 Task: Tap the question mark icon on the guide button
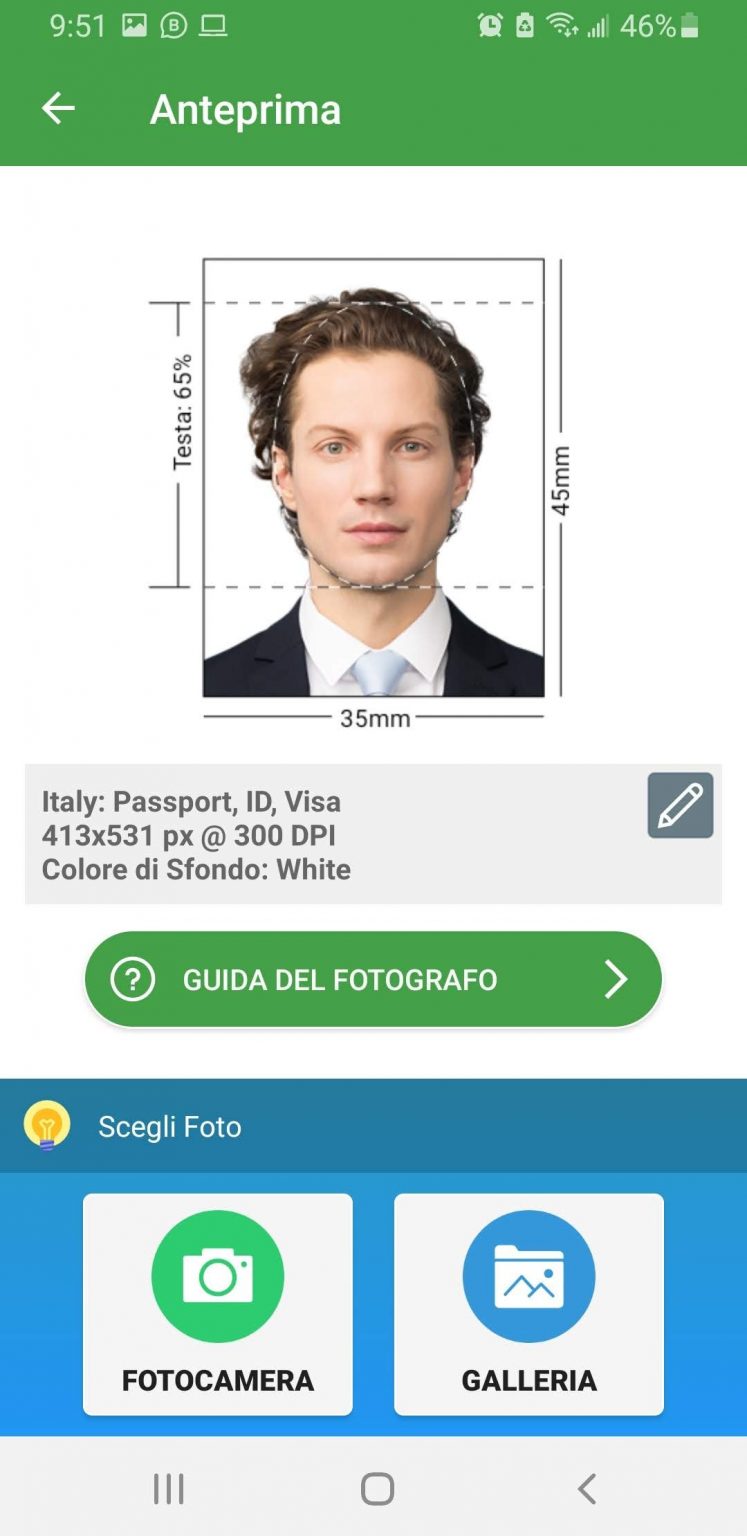133,979
